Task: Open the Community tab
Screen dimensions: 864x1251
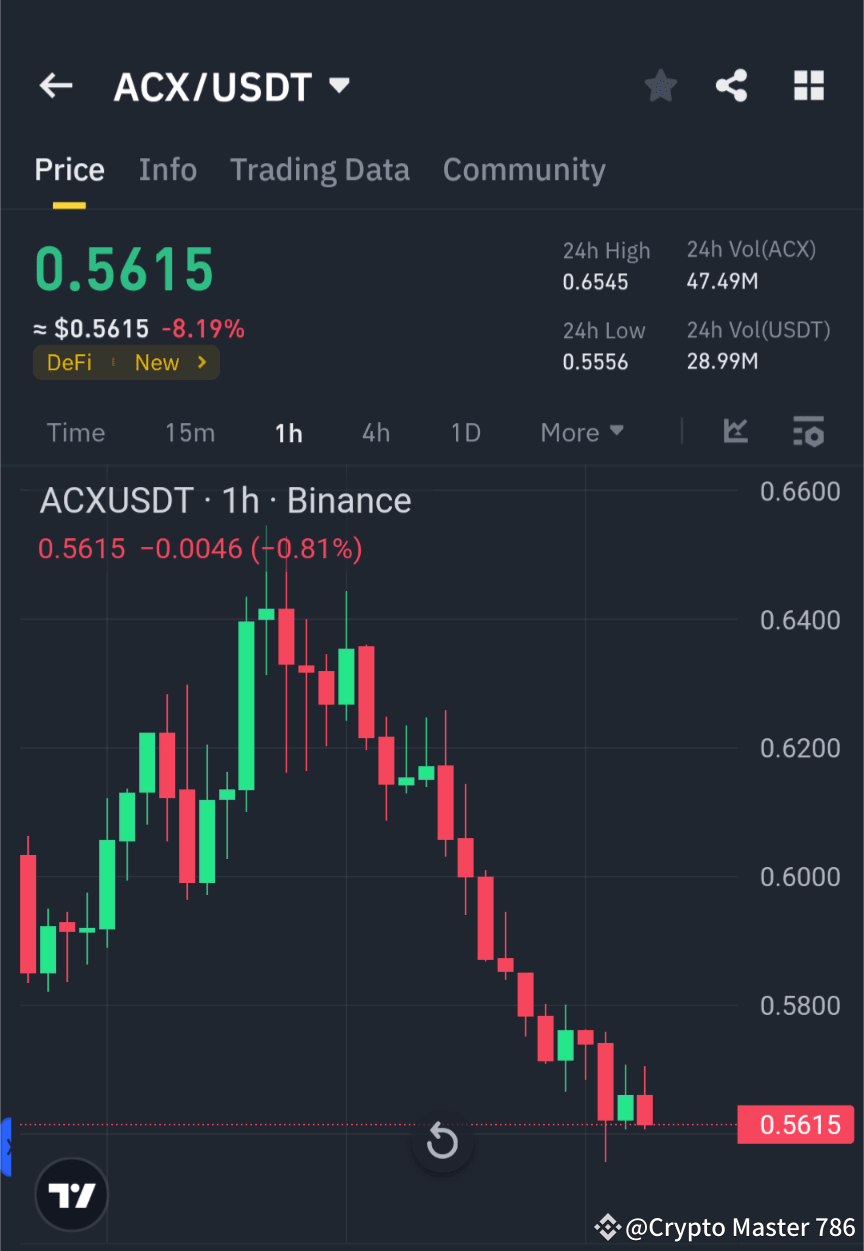Action: click(524, 170)
